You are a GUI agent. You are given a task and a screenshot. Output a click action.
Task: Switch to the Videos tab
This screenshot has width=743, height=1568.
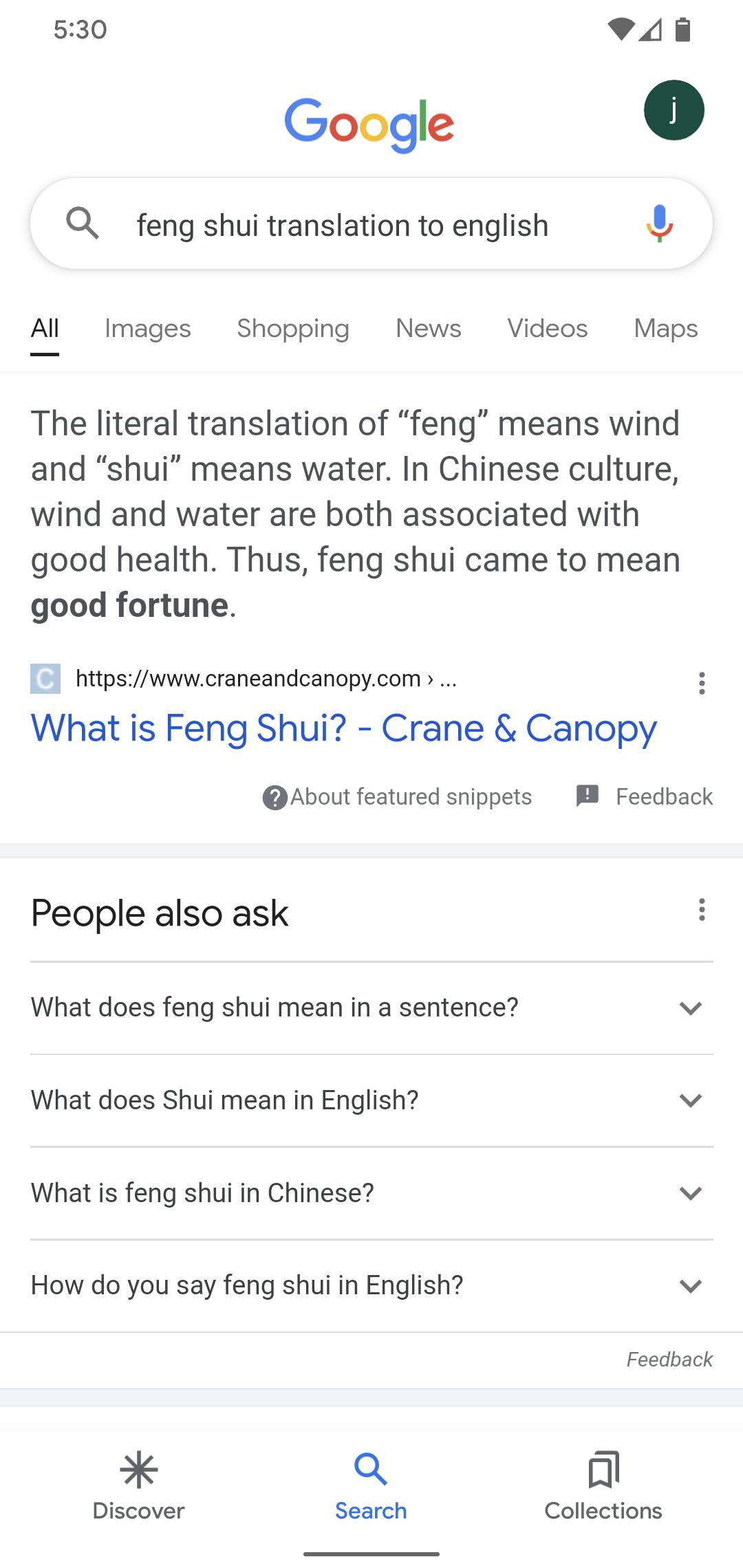point(547,329)
